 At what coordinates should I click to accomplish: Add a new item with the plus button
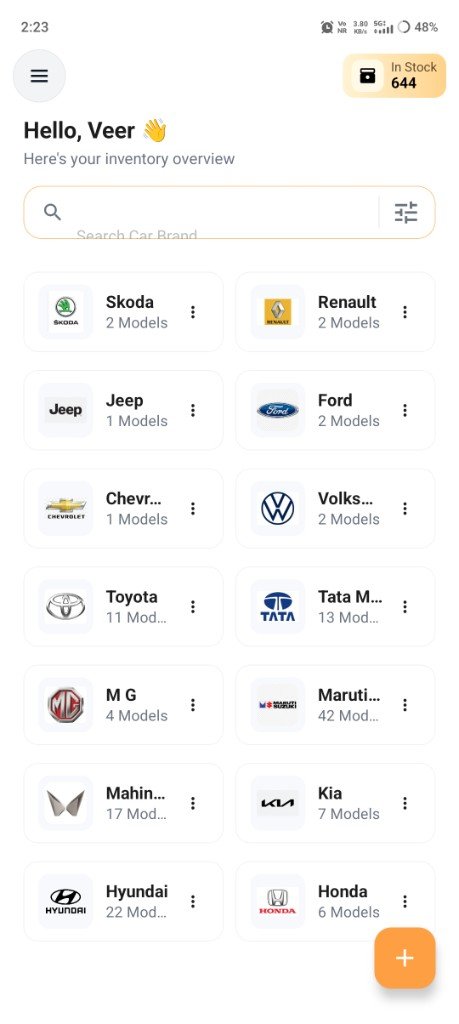[x=405, y=957]
